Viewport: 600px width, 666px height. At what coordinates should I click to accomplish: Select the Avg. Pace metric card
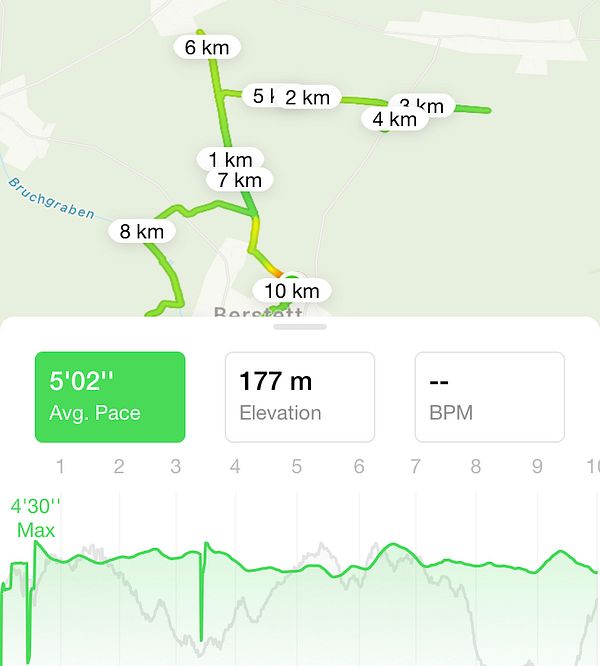(110, 396)
